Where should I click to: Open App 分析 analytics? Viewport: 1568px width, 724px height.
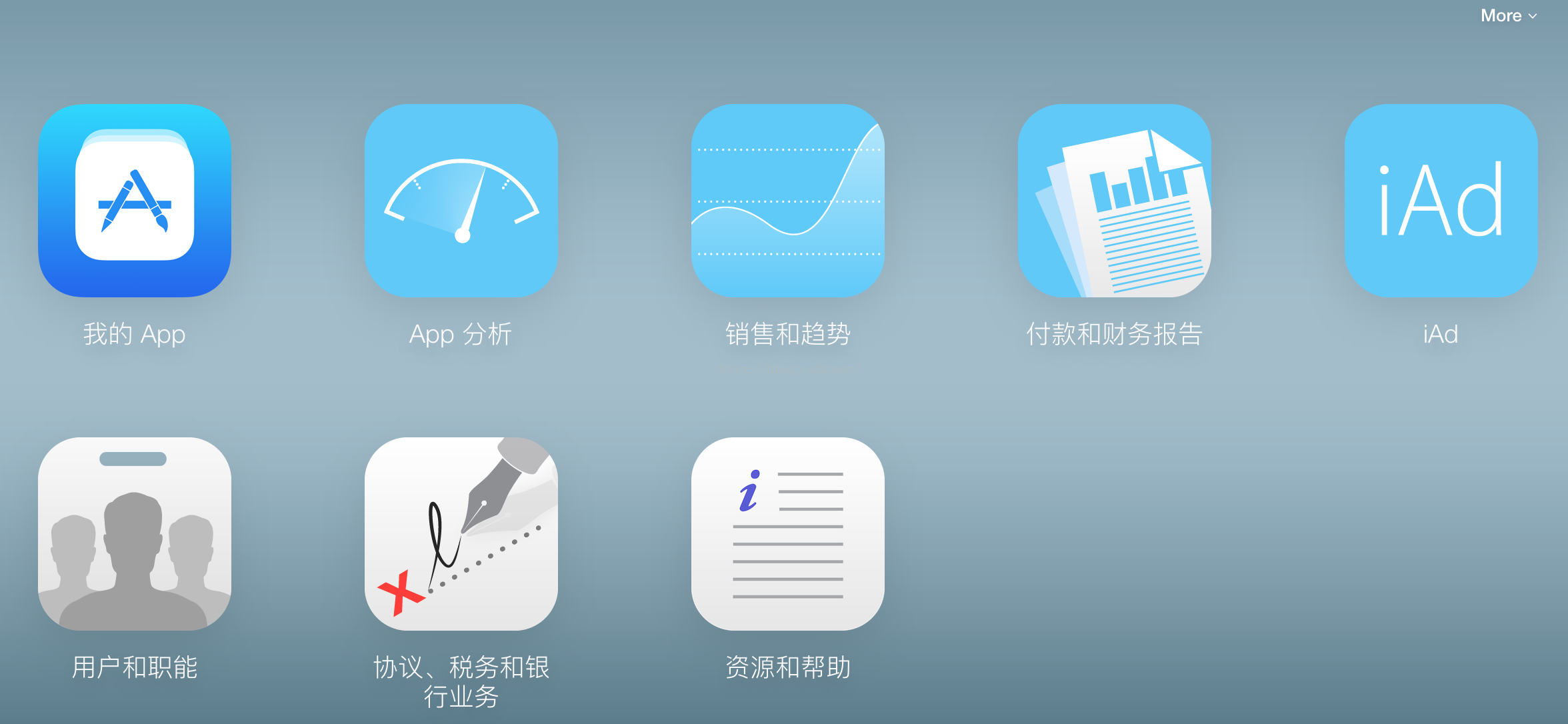click(x=461, y=201)
